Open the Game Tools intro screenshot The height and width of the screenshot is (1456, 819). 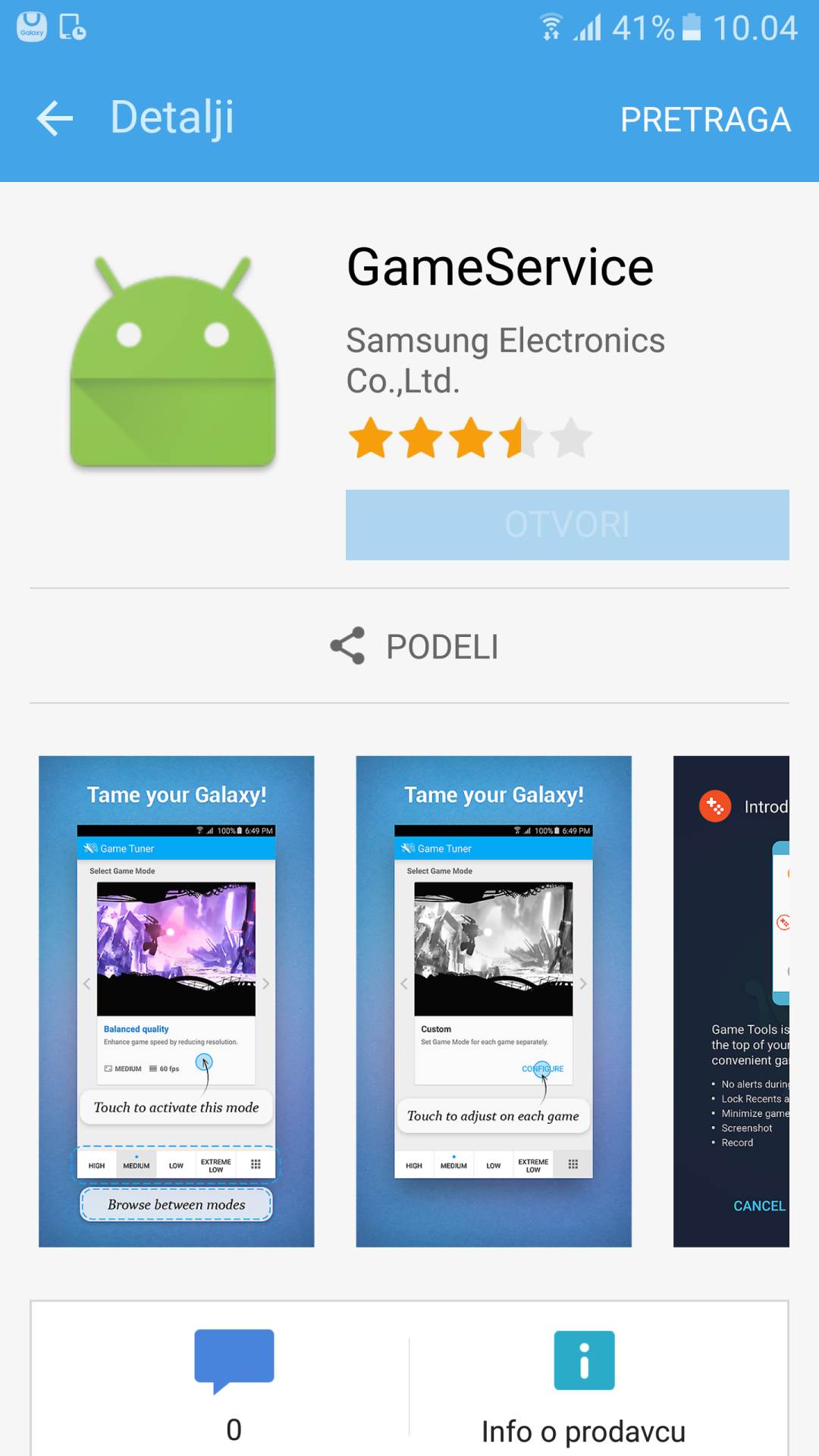coord(731,1001)
